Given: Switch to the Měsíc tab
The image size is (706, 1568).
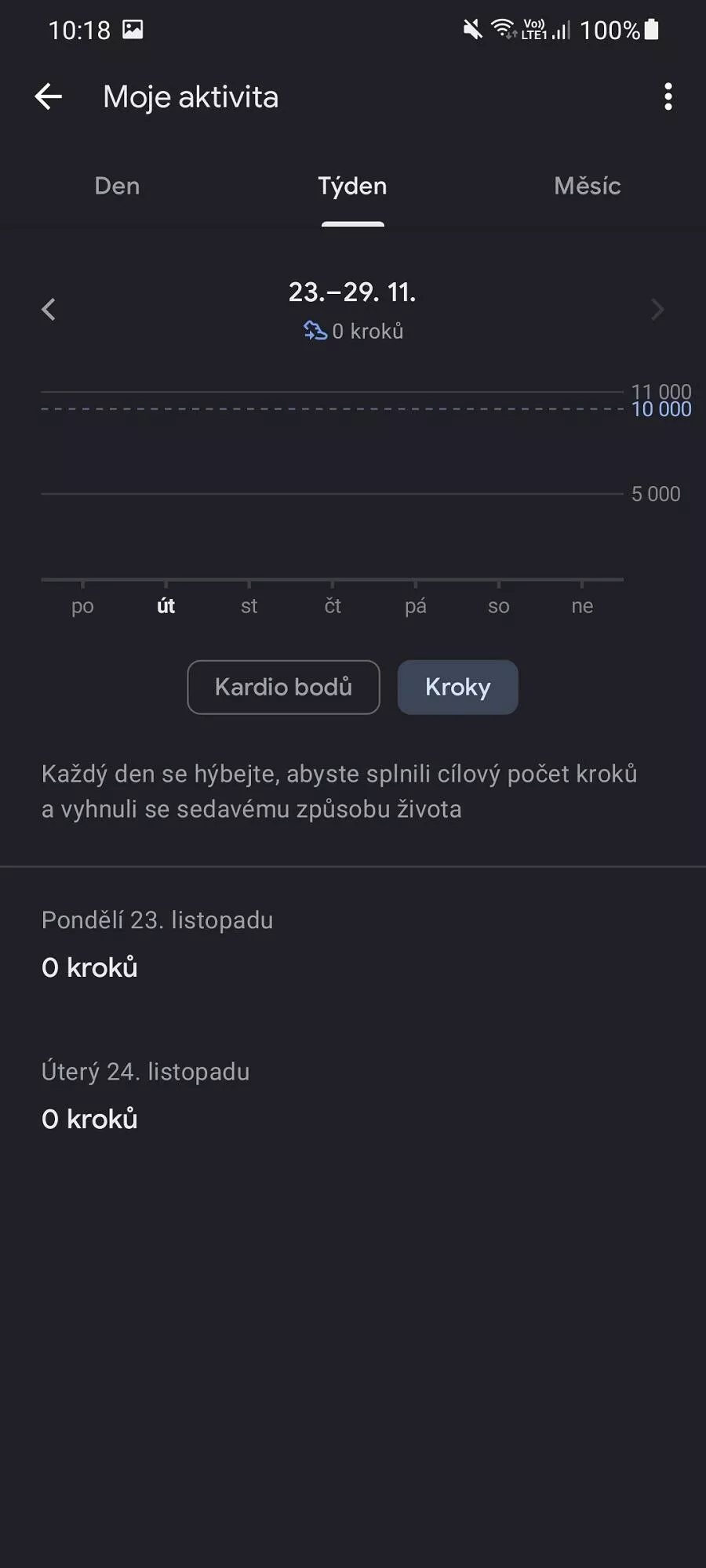Looking at the screenshot, I should (588, 186).
